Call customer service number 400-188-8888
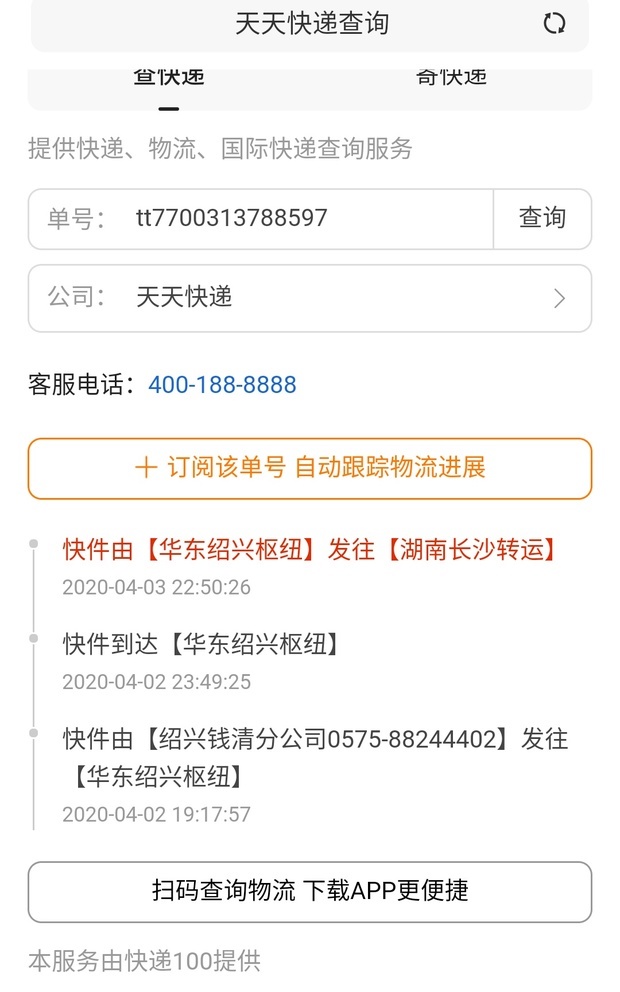Screen dimensions: 620x992 (x=222, y=385)
